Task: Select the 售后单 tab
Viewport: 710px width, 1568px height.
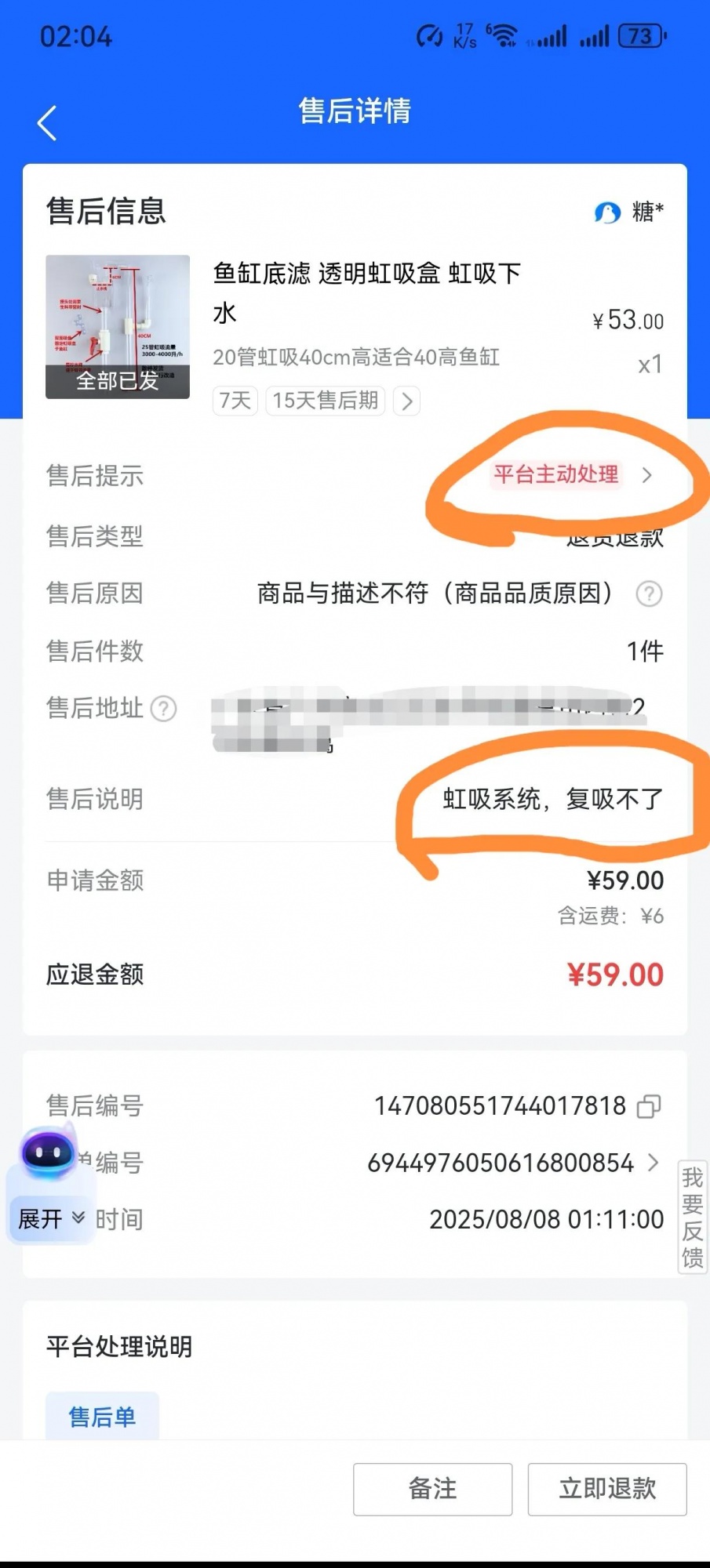Action: [102, 1417]
